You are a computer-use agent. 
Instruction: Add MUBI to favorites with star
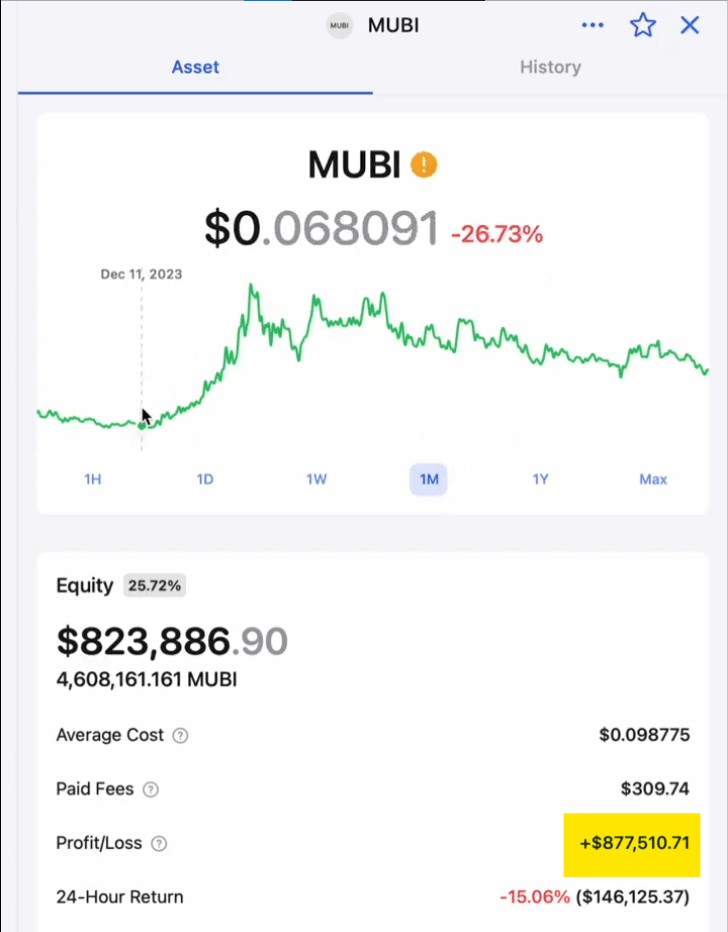643,25
